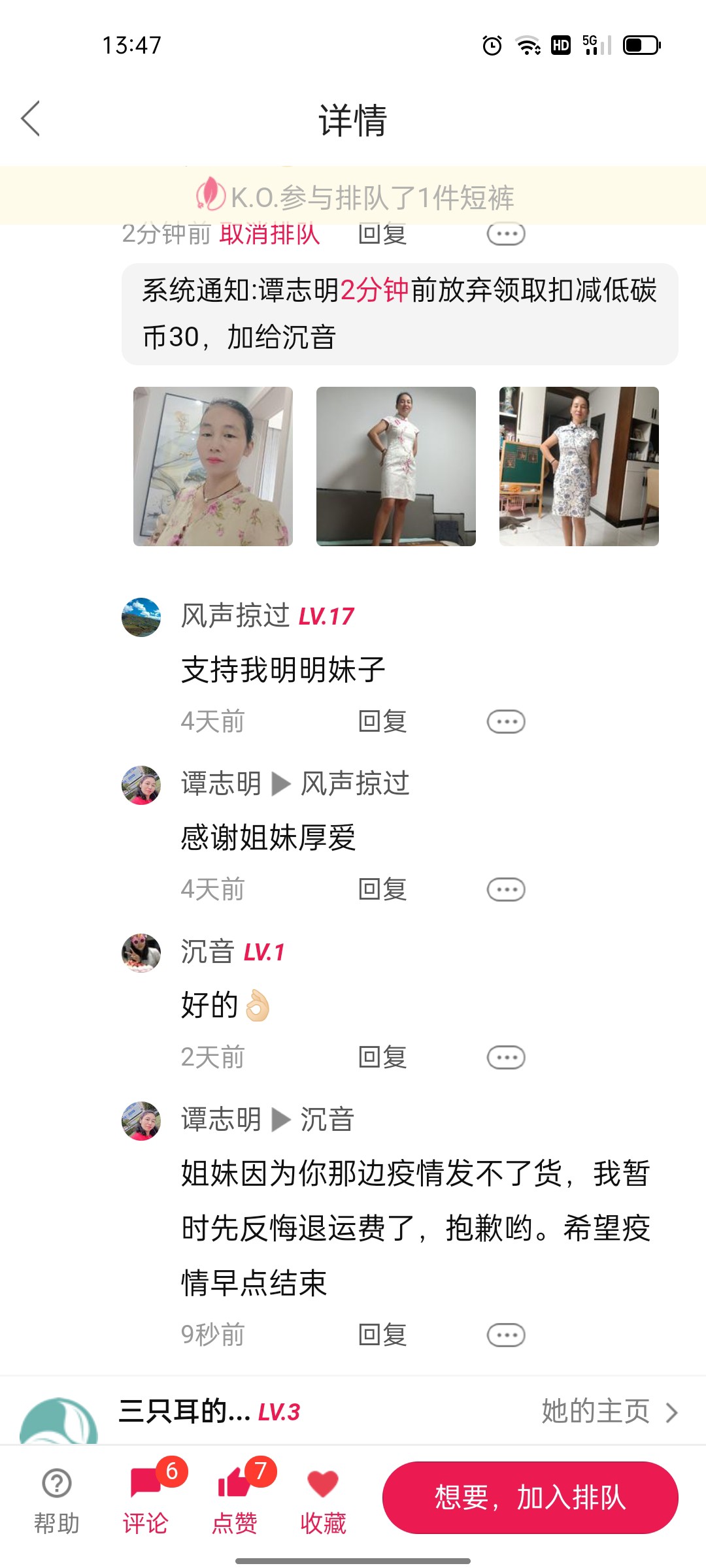Viewport: 706px width, 1568px height.
Task: Reply to 沉音's 好的 comment
Action: point(382,1058)
